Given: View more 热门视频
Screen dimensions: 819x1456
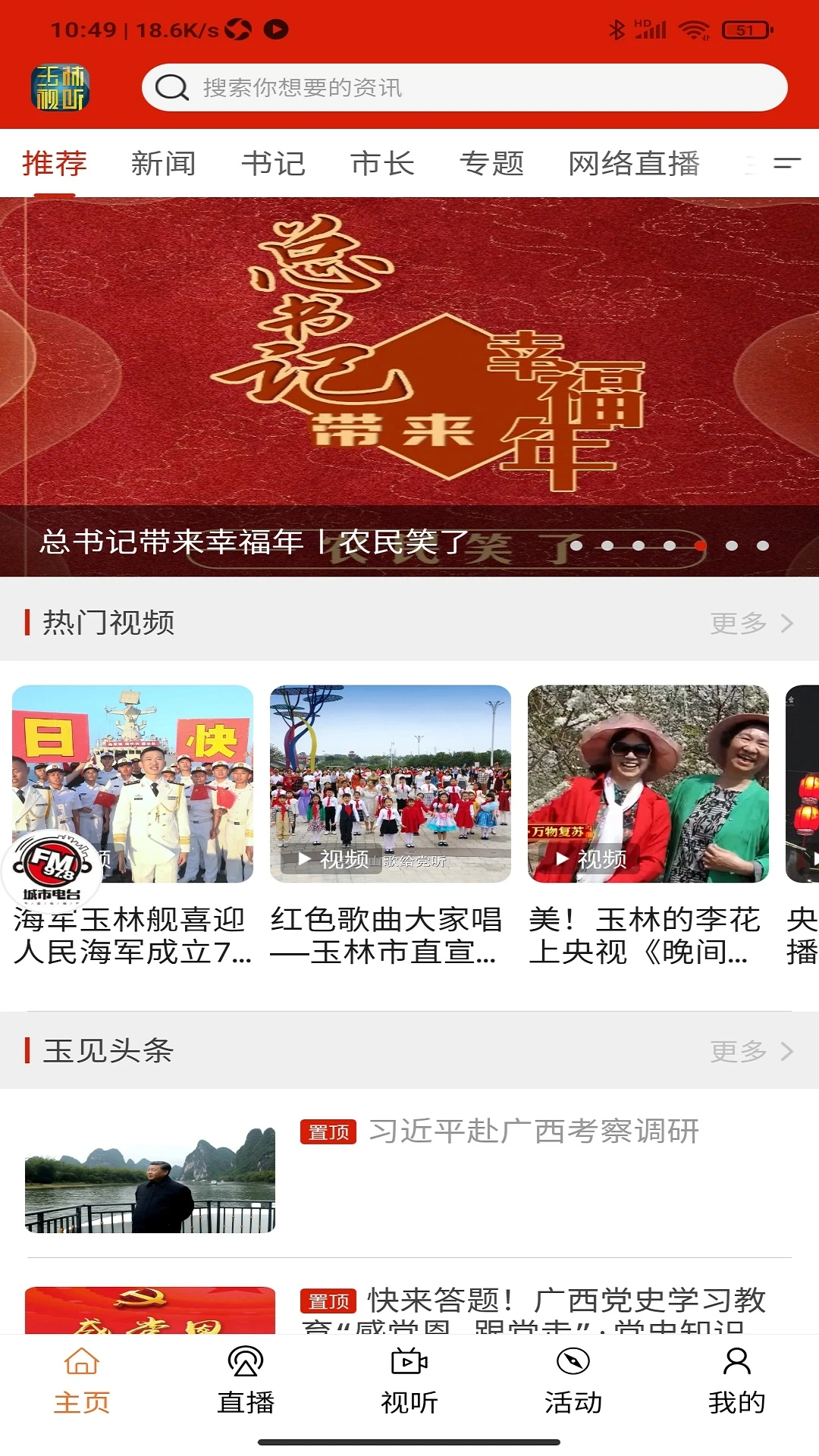Looking at the screenshot, I should [x=751, y=623].
